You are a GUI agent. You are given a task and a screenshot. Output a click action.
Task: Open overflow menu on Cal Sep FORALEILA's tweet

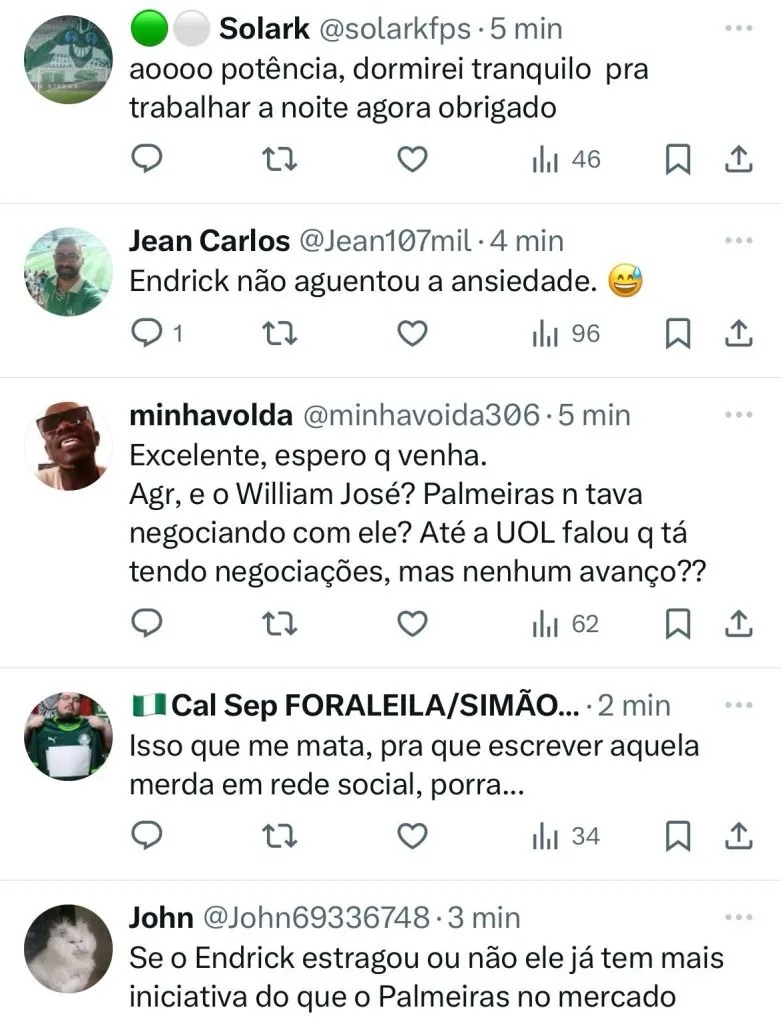coord(738,705)
